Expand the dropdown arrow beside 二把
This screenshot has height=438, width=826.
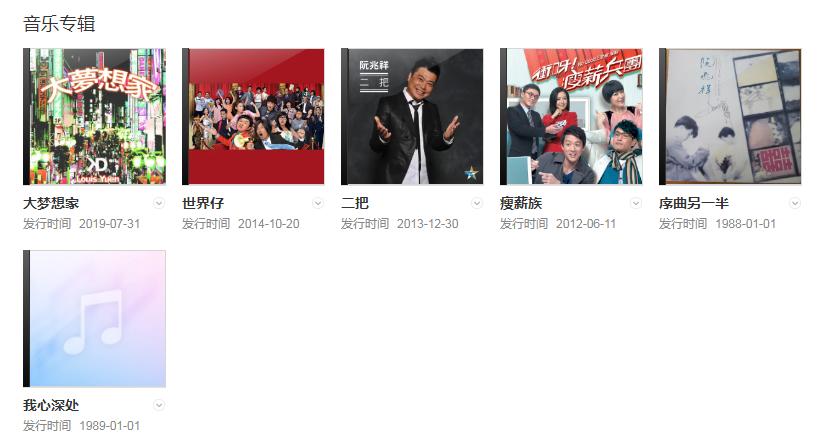click(477, 203)
